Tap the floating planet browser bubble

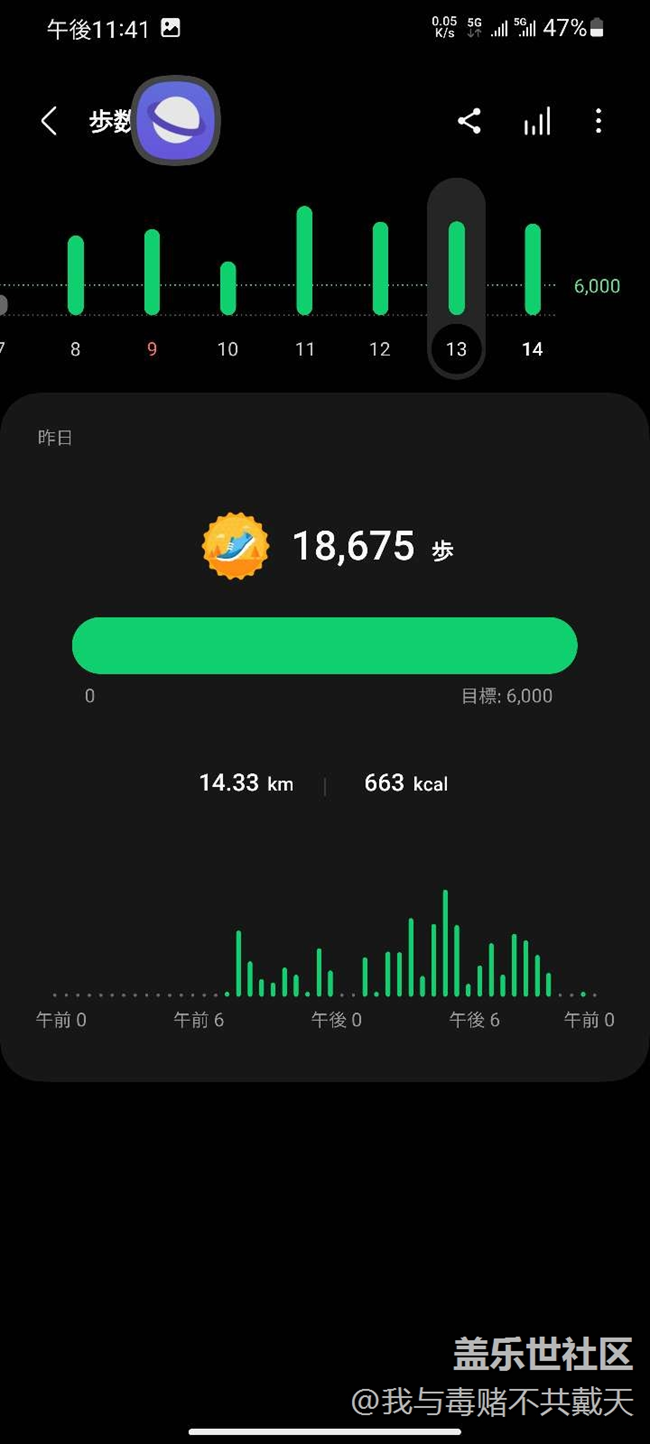coord(176,121)
